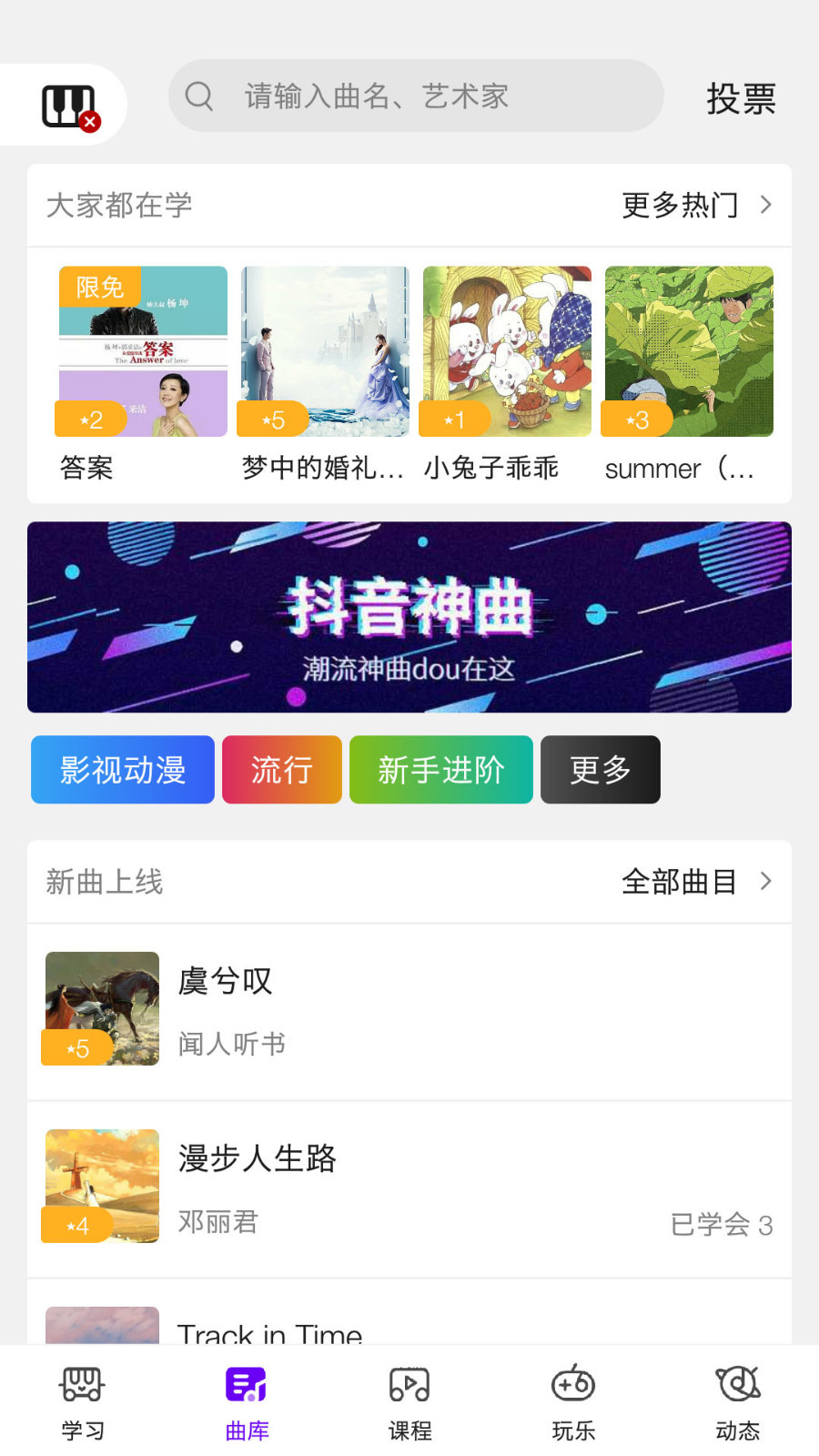The width and height of the screenshot is (819, 1456).
Task: Open the piano connection icon
Action: point(69,106)
